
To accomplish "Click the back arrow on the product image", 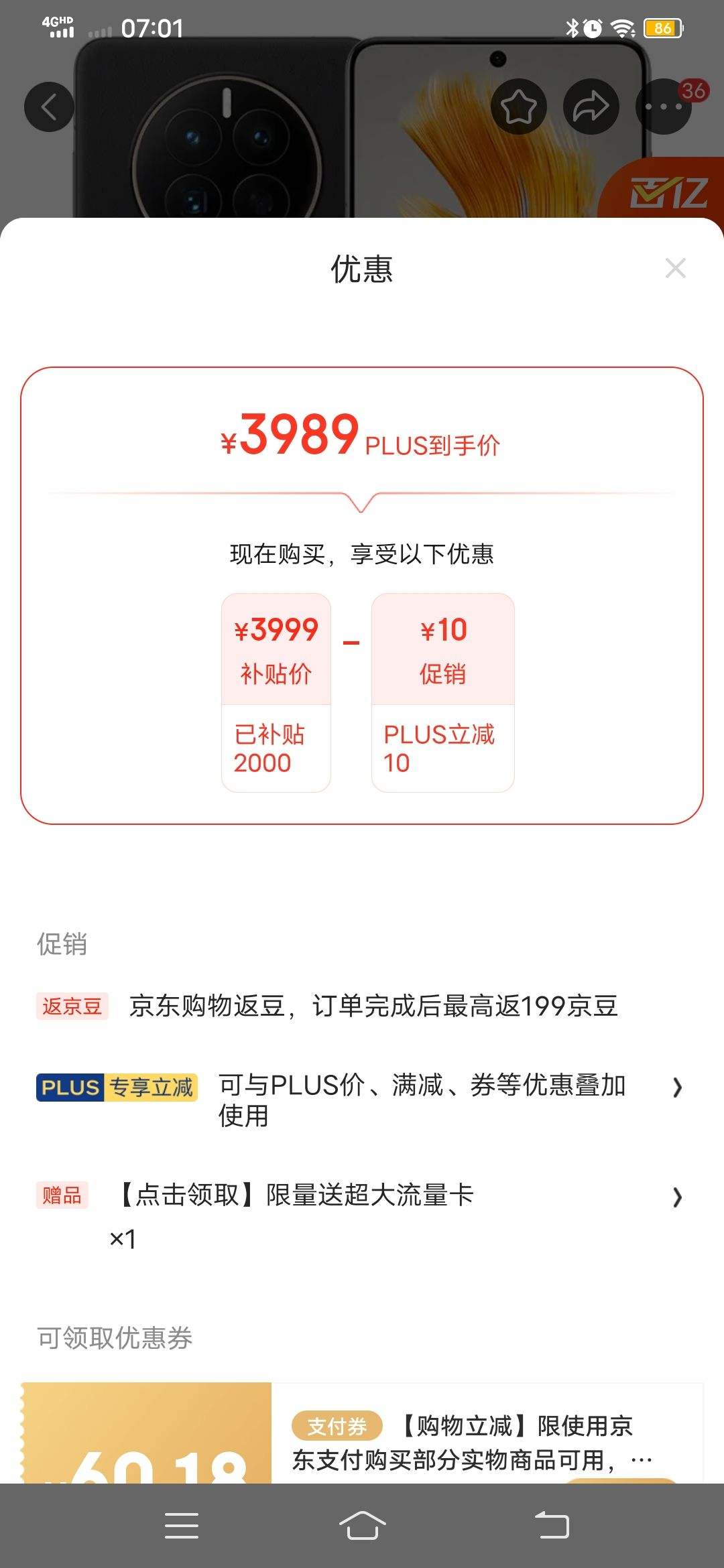I will pyautogui.click(x=49, y=106).
